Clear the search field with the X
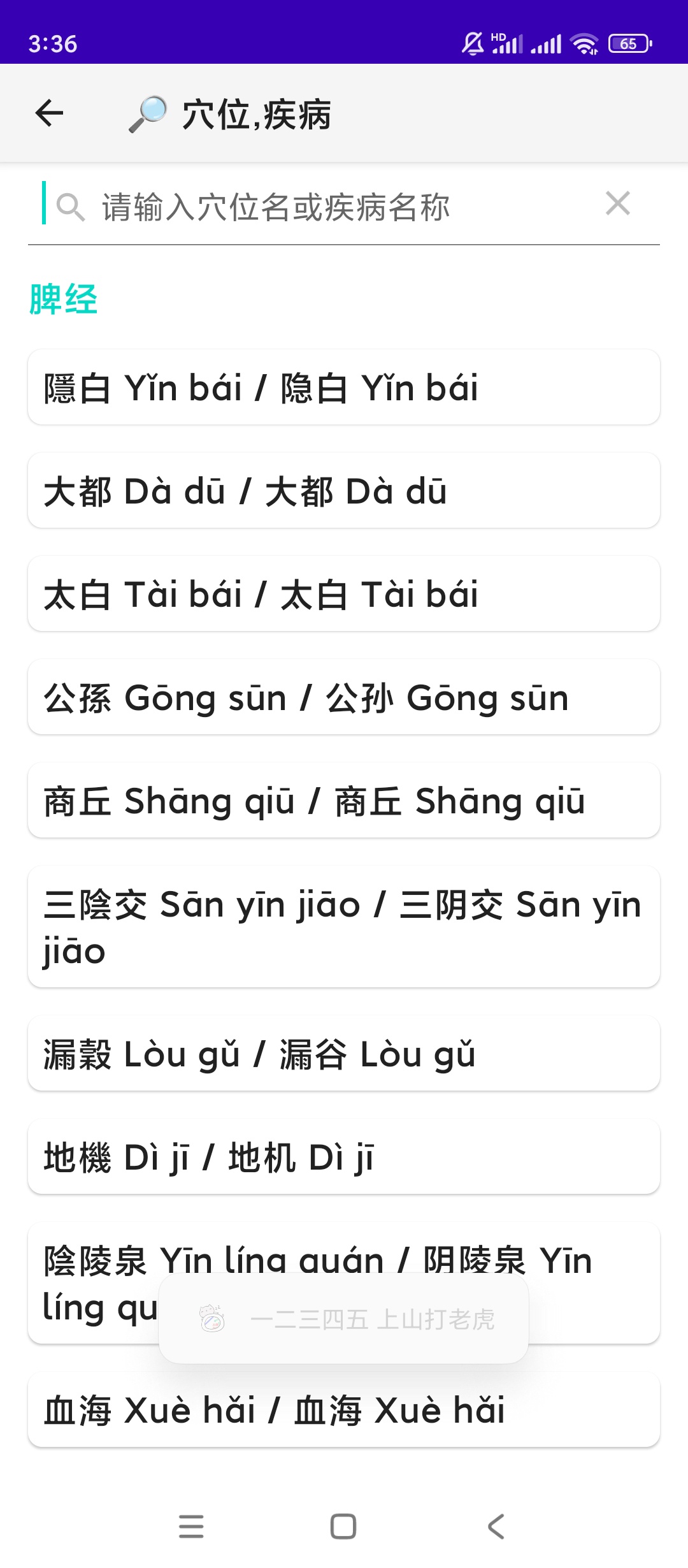This screenshot has width=688, height=1568. click(x=617, y=204)
